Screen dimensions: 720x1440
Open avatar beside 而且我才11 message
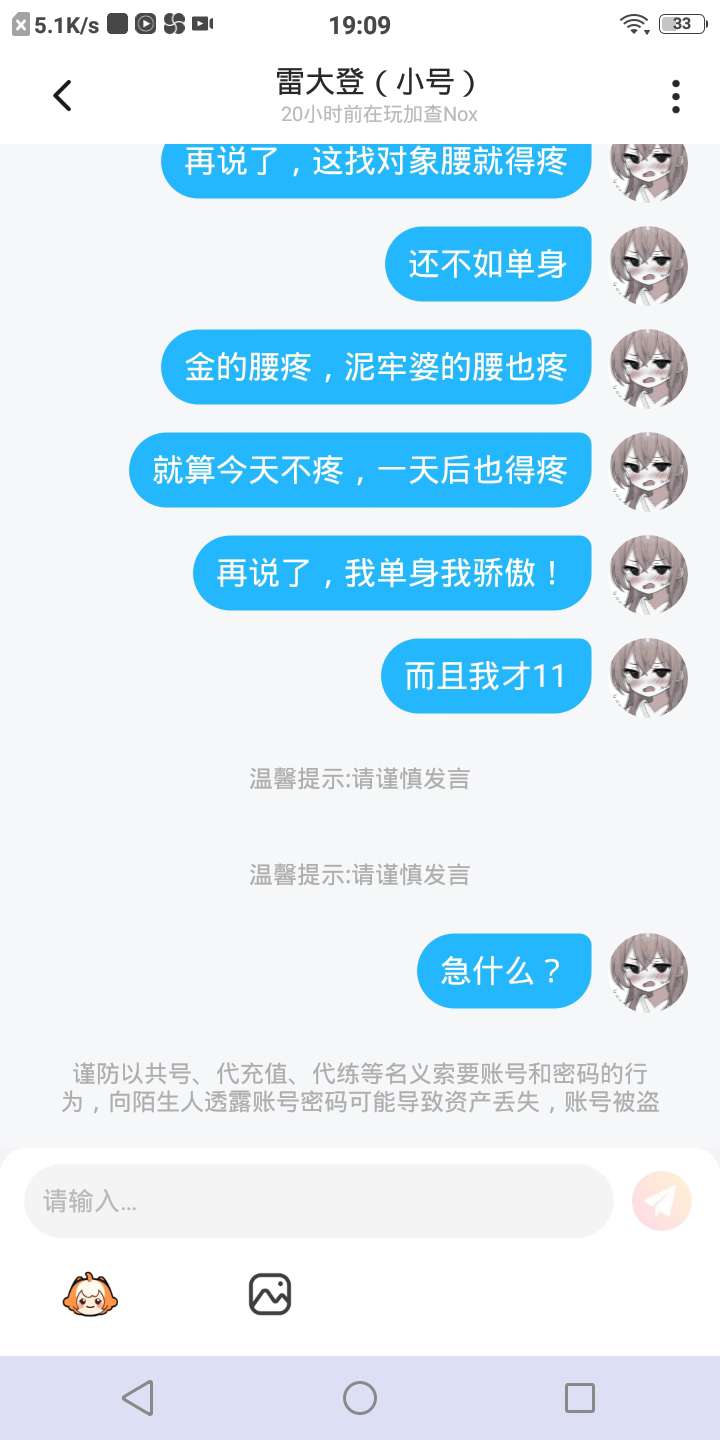tap(649, 677)
